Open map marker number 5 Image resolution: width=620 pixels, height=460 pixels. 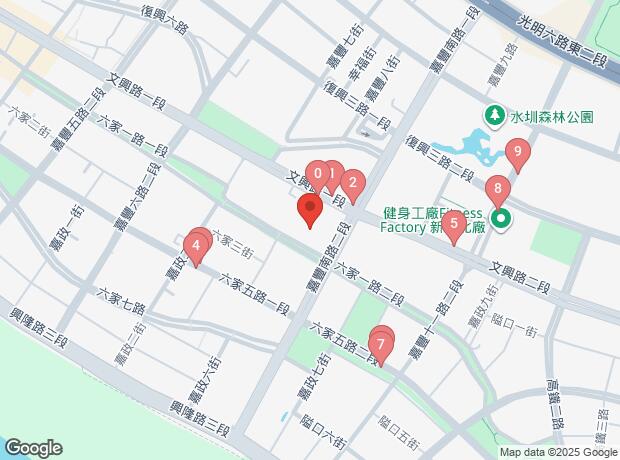(453, 224)
